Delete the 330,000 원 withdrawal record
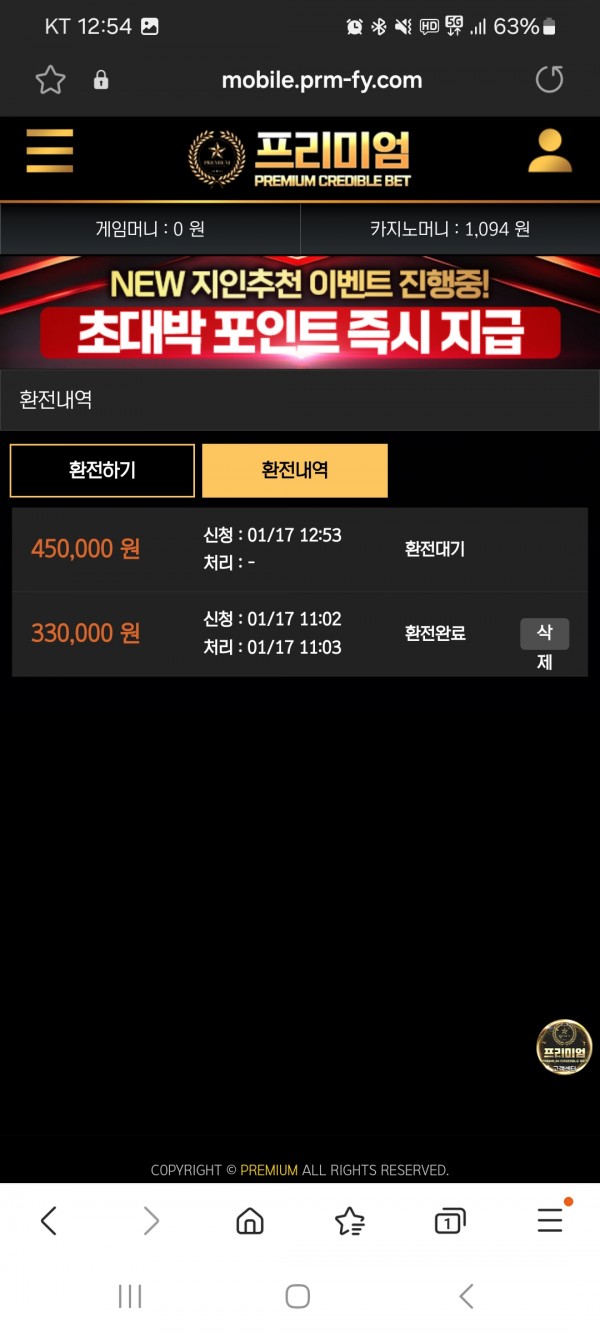Image resolution: width=600 pixels, height=1333 pixels. point(544,645)
